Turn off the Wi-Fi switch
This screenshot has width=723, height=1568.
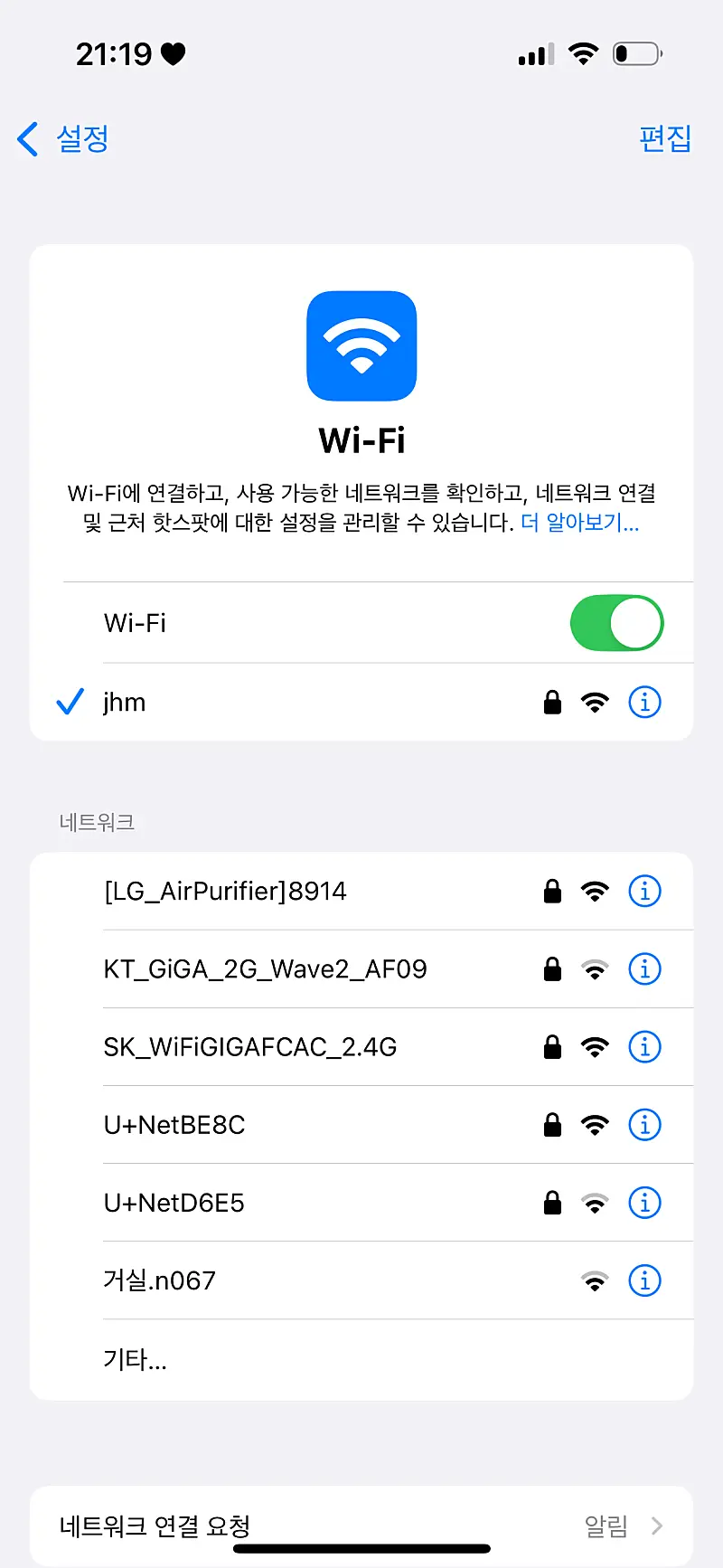click(x=616, y=623)
